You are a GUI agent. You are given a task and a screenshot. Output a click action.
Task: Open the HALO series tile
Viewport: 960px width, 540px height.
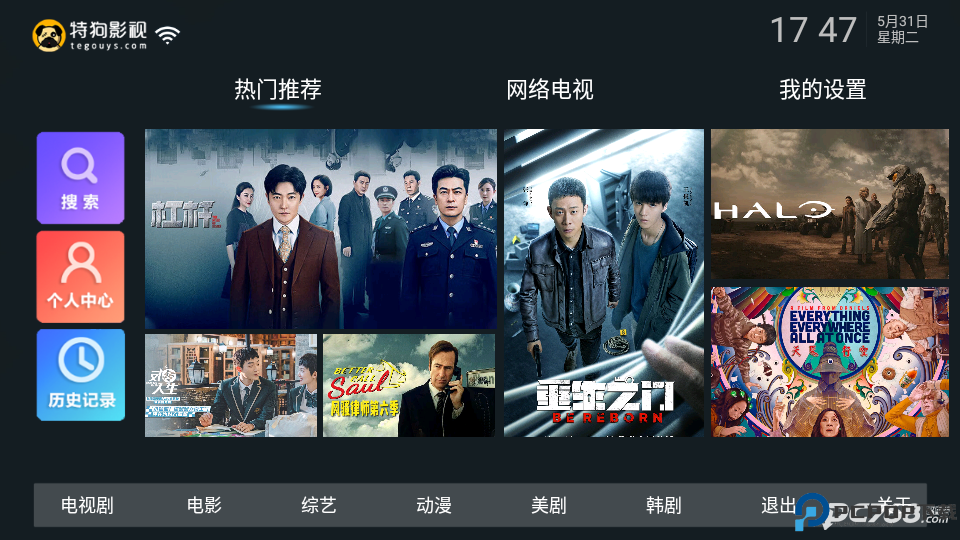829,204
